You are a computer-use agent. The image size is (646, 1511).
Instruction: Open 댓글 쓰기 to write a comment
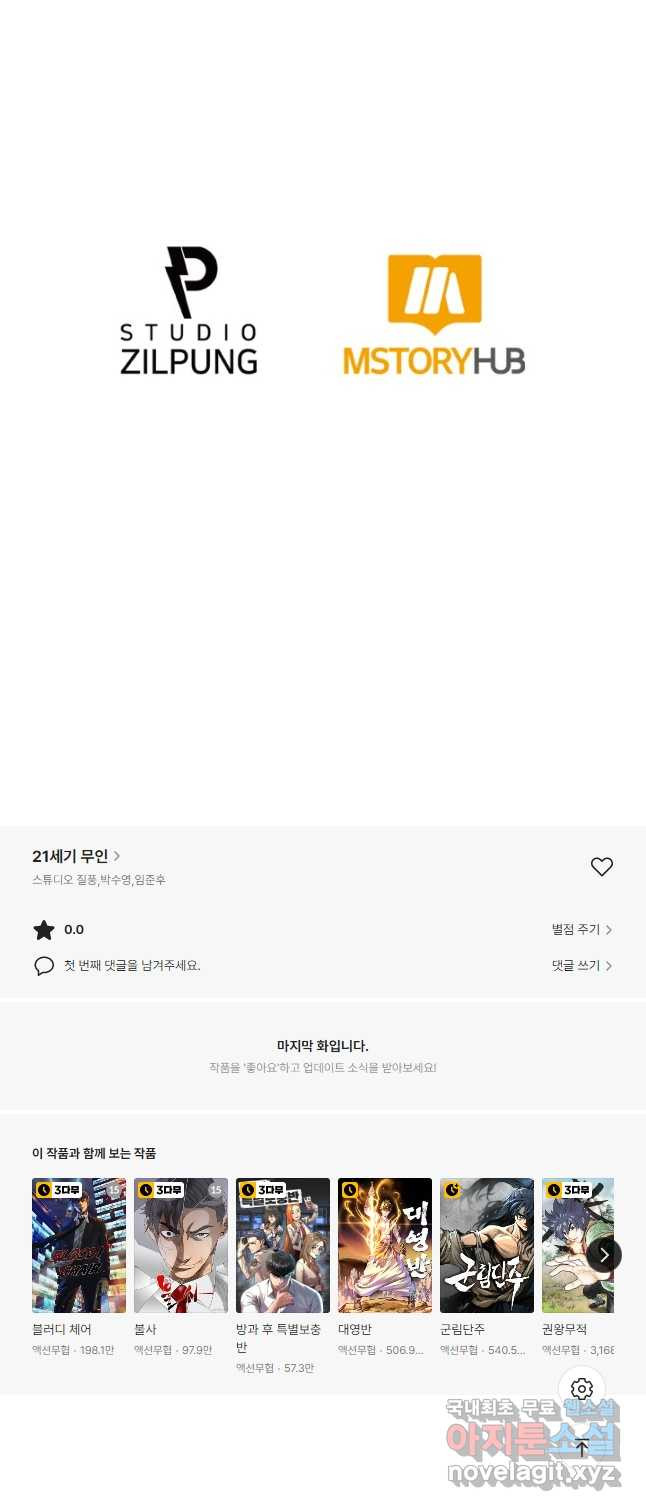581,965
